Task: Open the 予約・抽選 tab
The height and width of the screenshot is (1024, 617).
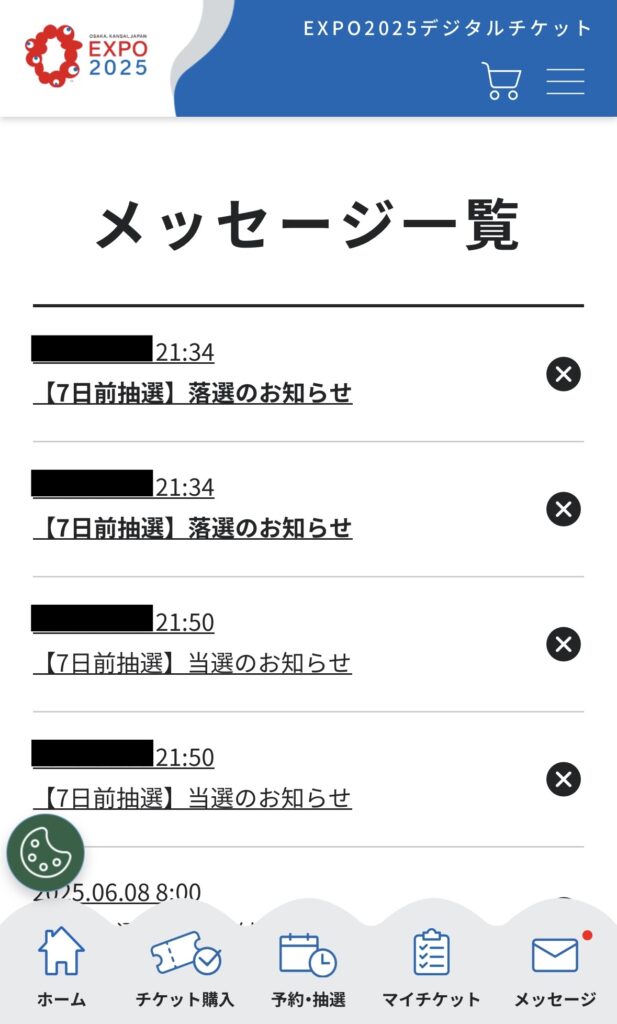Action: [x=308, y=967]
